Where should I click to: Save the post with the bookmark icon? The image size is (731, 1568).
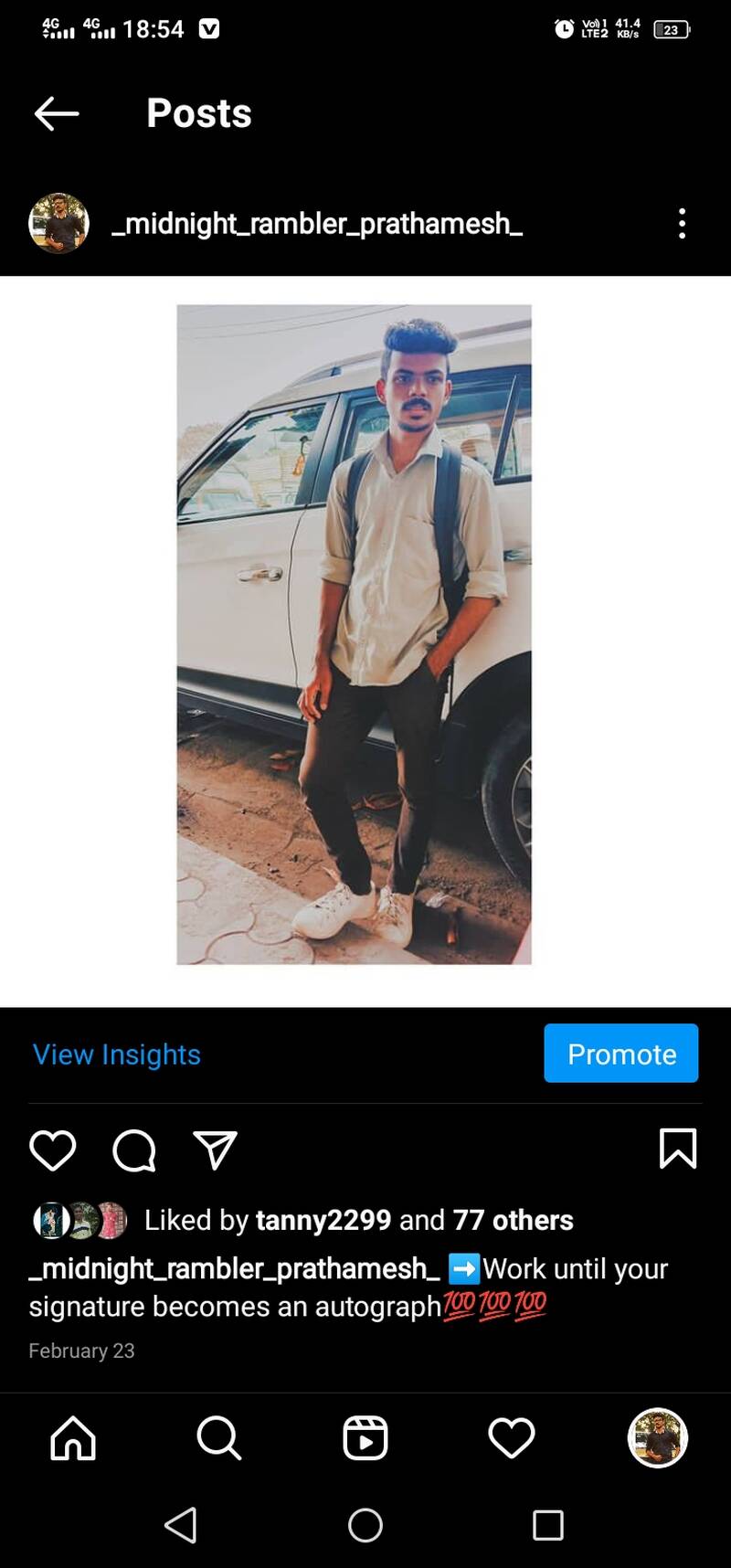point(678,1149)
